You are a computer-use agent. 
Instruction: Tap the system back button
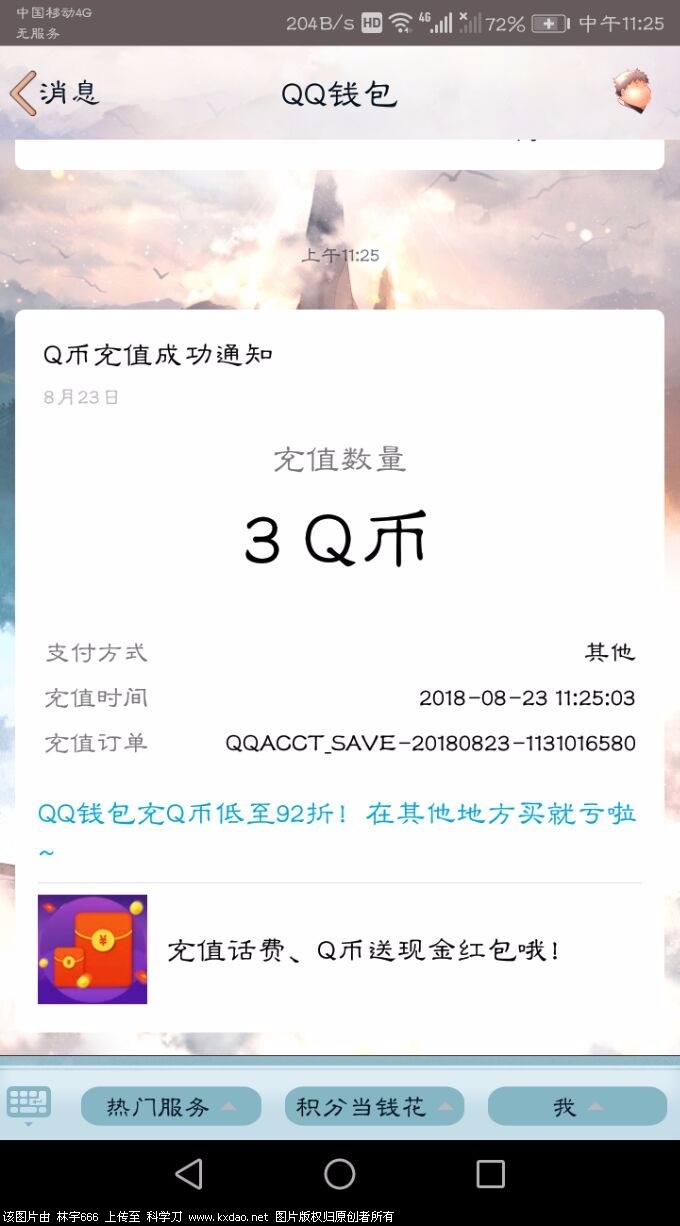tap(188, 1174)
